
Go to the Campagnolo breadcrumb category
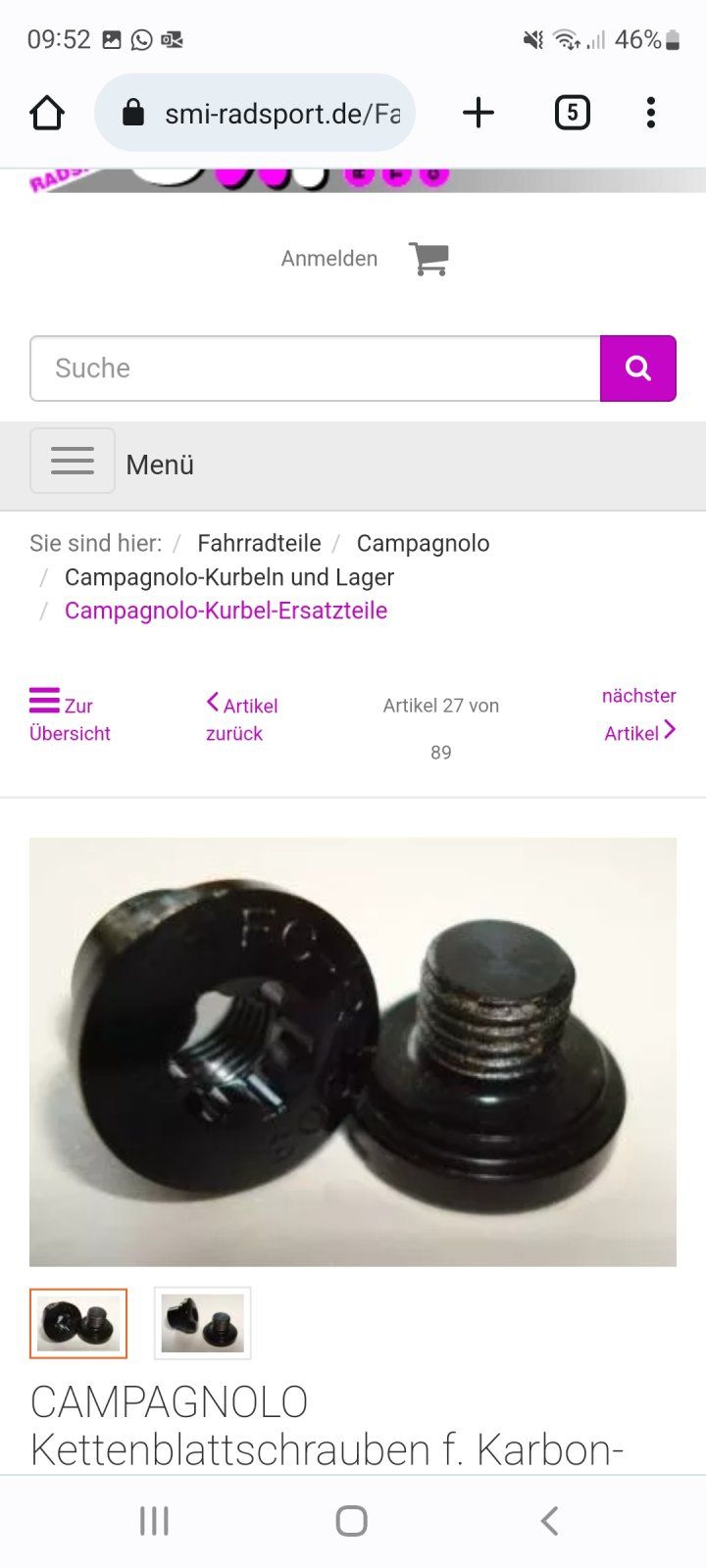[423, 543]
